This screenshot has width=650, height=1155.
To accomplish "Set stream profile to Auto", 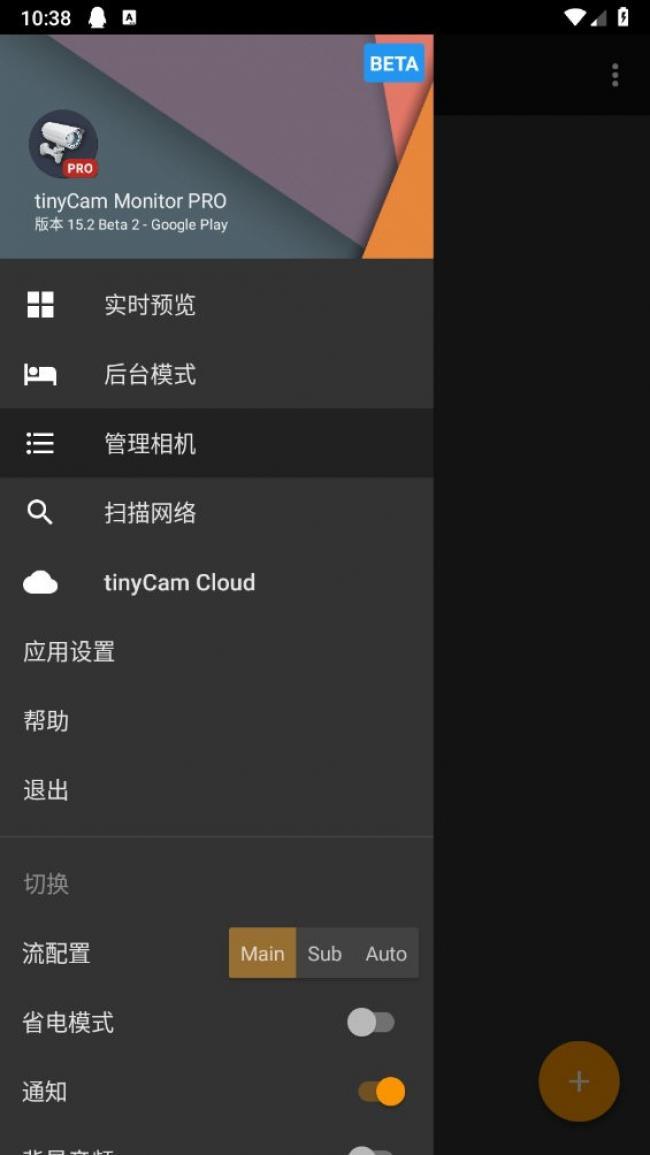I will coord(386,953).
